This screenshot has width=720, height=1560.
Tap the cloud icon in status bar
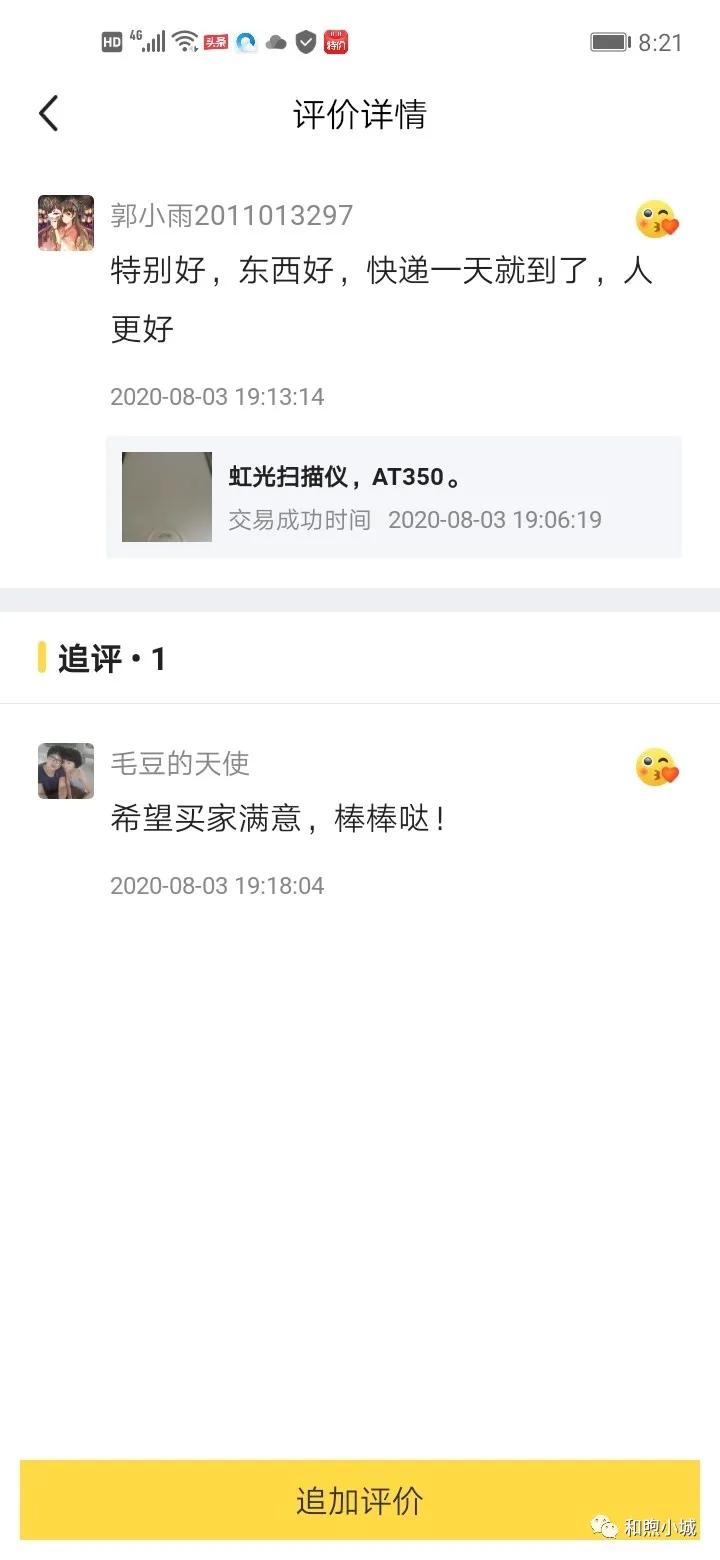(x=275, y=42)
